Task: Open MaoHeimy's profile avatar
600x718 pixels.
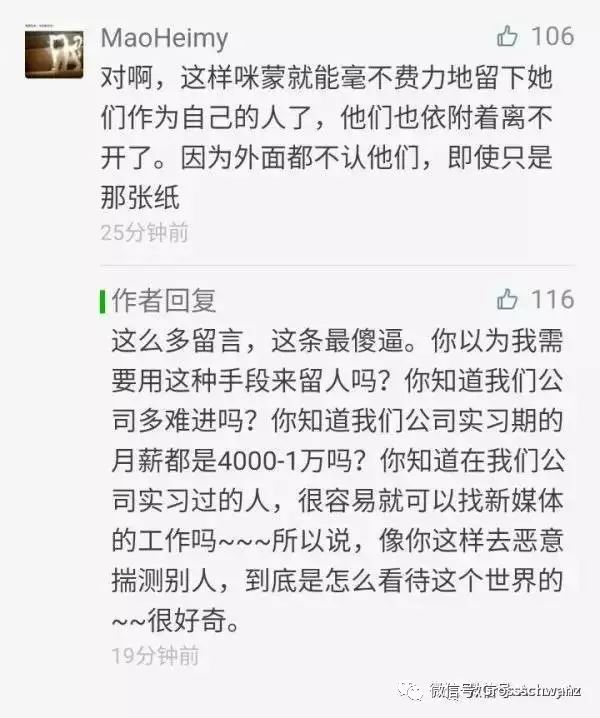Action: click(54, 62)
